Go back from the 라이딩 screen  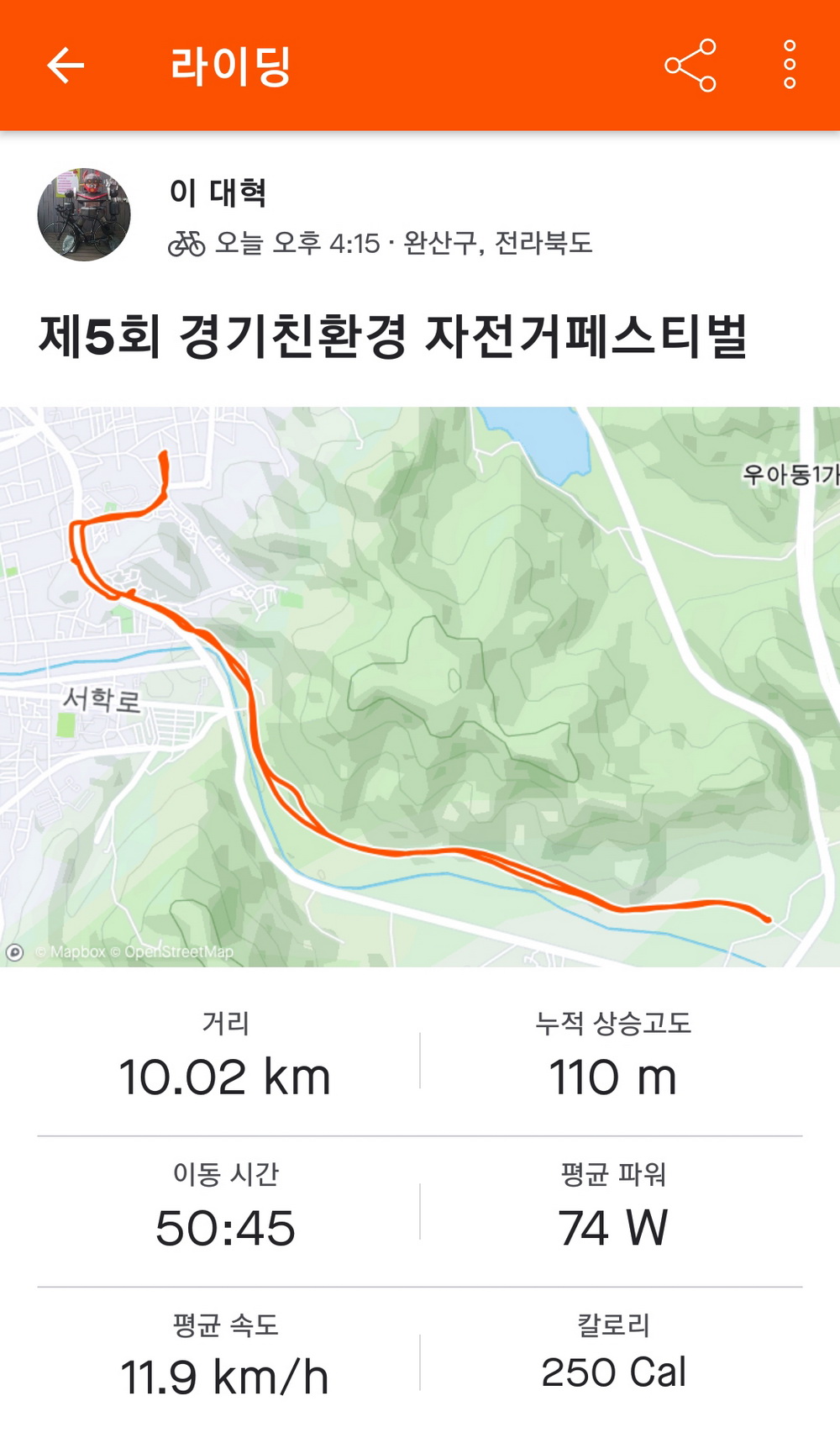tap(66, 66)
